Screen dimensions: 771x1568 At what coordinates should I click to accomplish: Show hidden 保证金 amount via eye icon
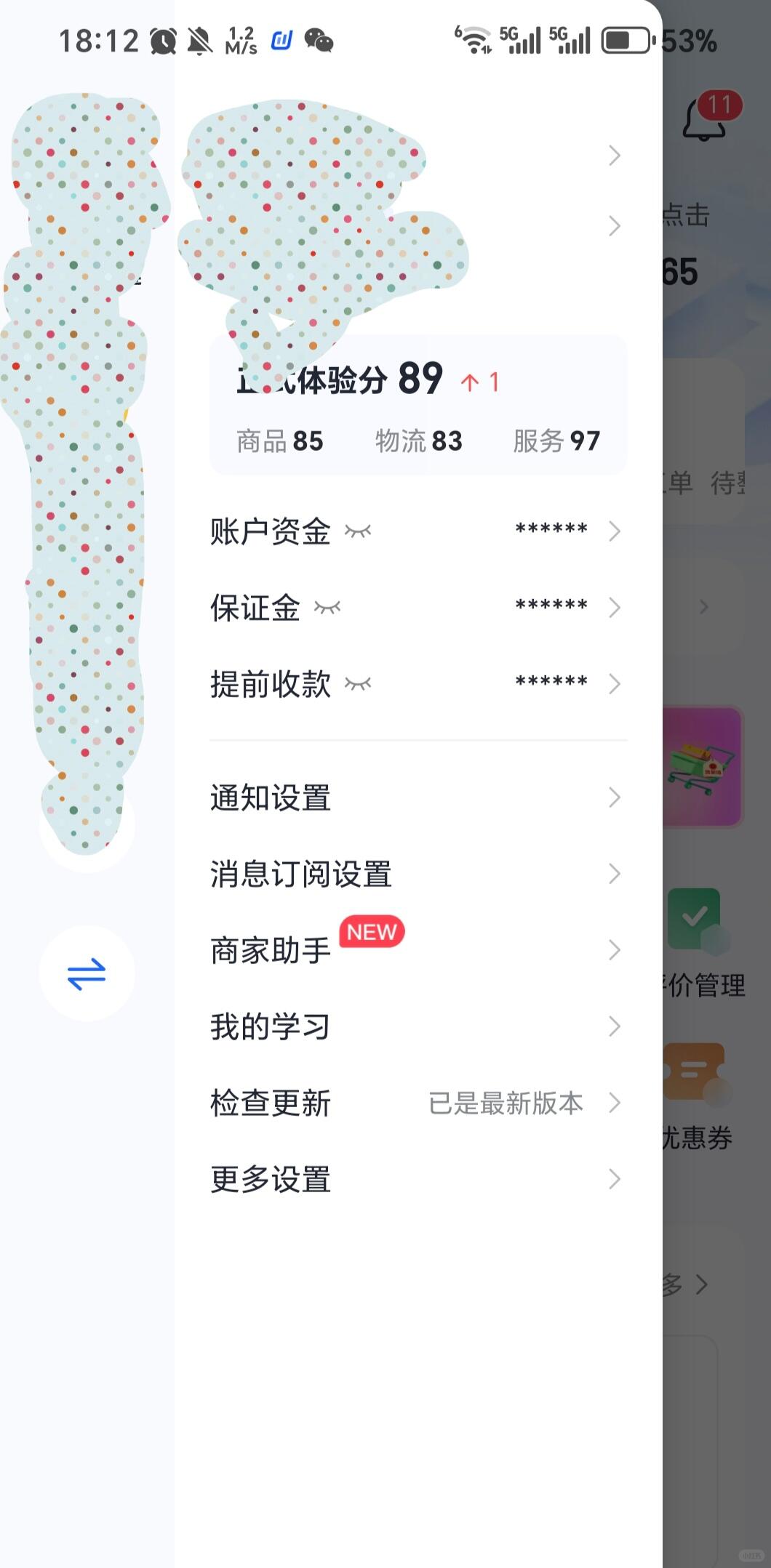pyautogui.click(x=327, y=608)
